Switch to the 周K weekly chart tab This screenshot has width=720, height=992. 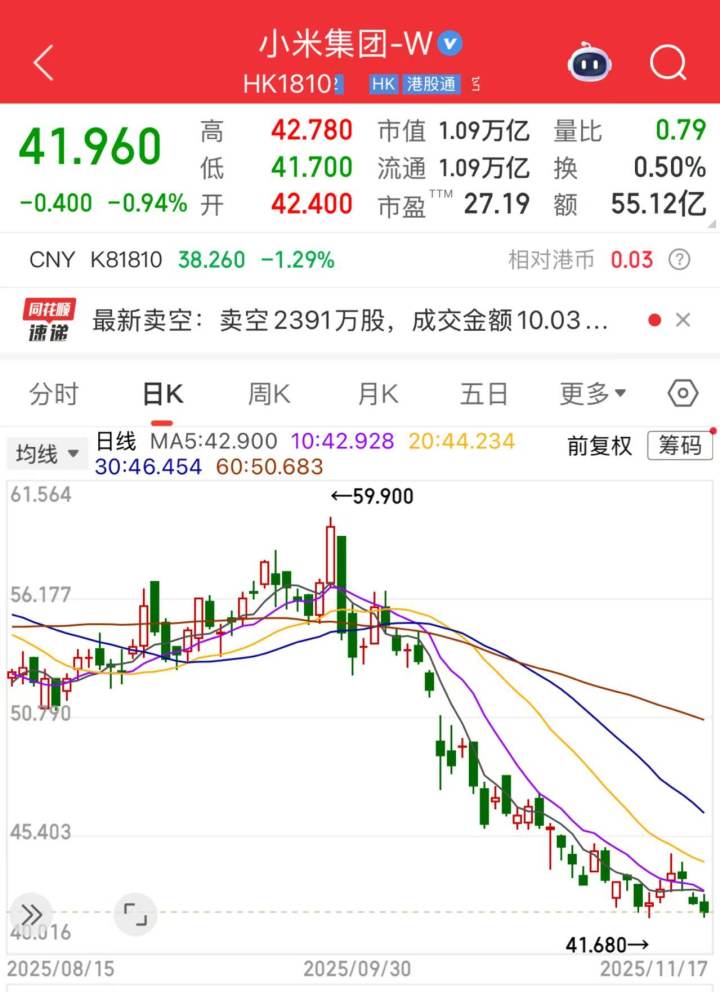[x=267, y=394]
